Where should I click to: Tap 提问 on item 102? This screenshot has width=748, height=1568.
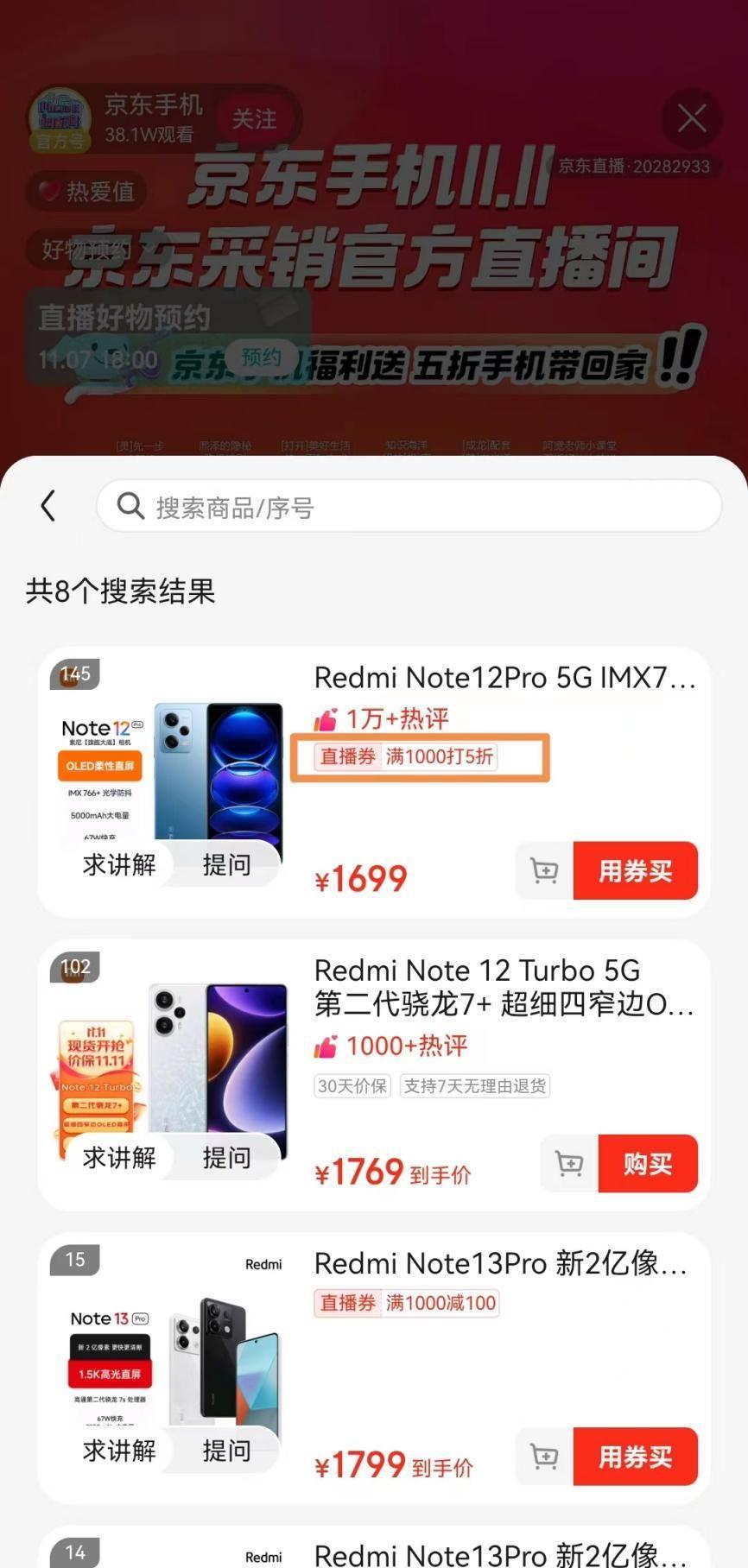[226, 1157]
